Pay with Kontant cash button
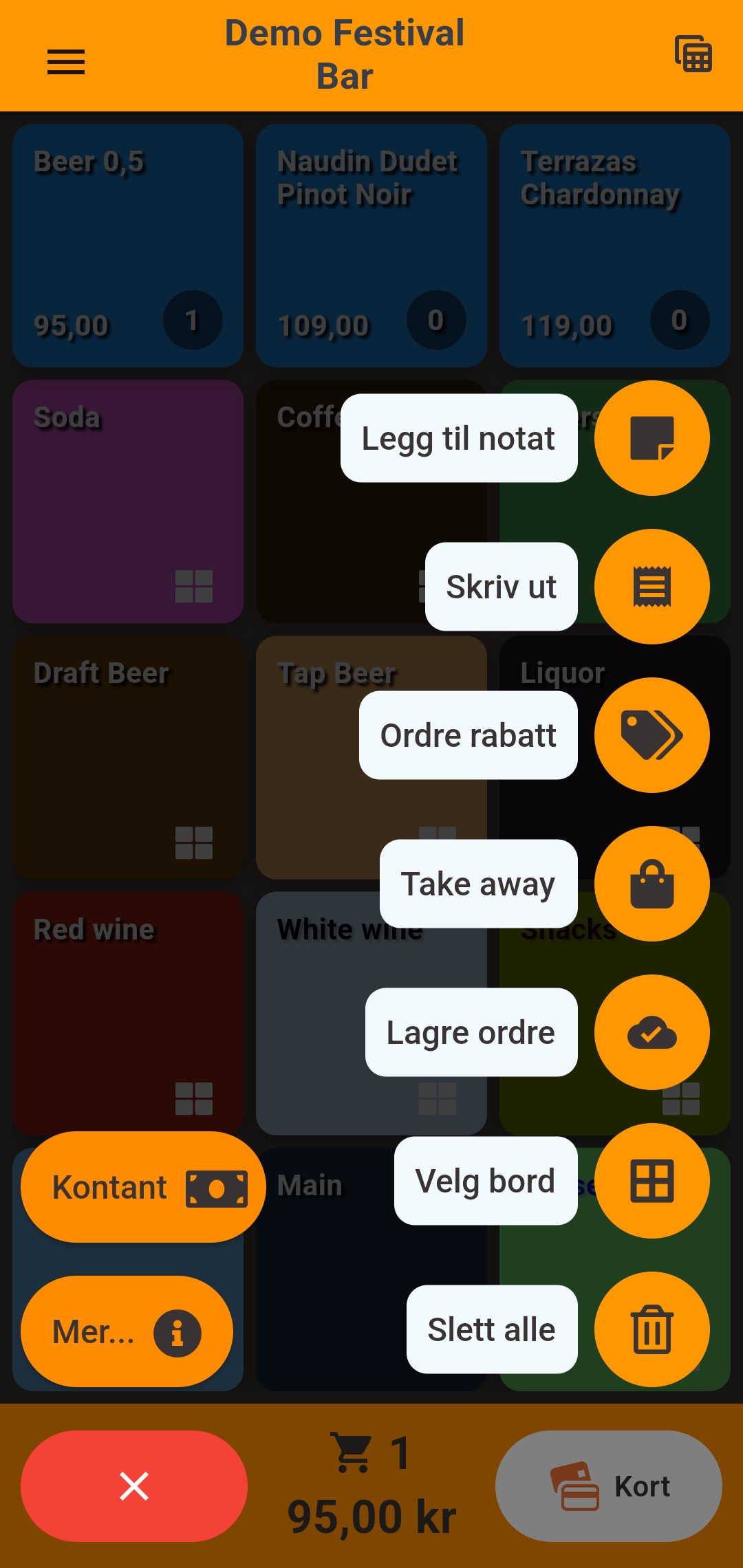Screen dimensions: 743x1568 [143, 1188]
